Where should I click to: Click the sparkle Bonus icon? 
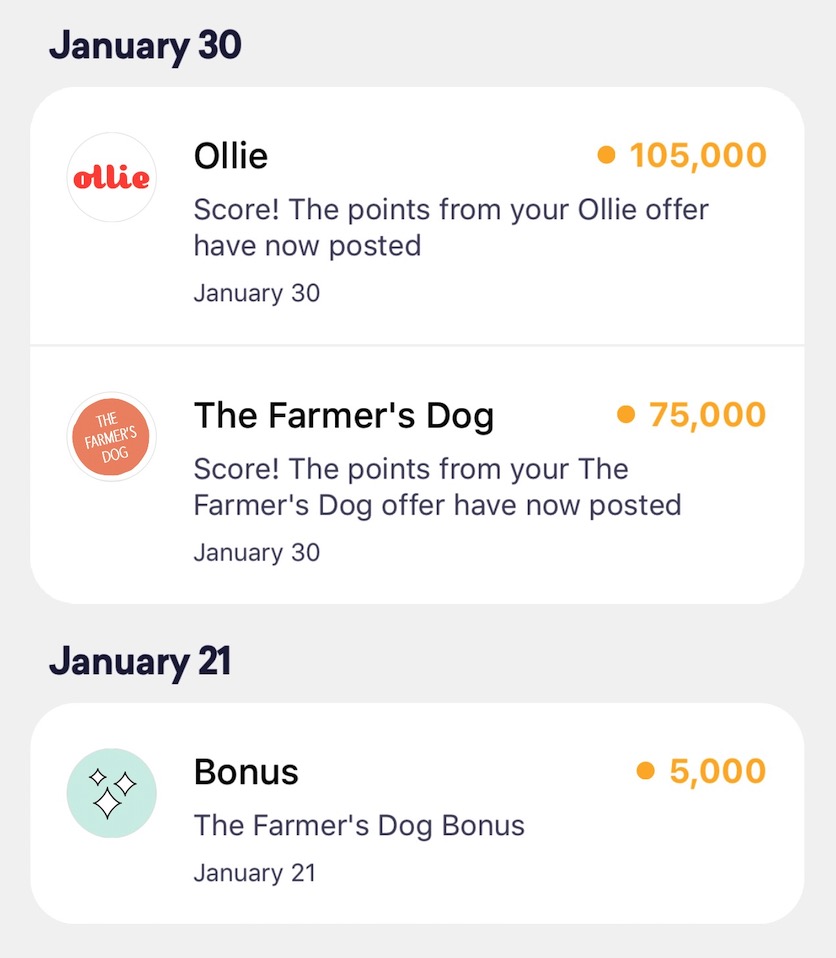click(111, 793)
